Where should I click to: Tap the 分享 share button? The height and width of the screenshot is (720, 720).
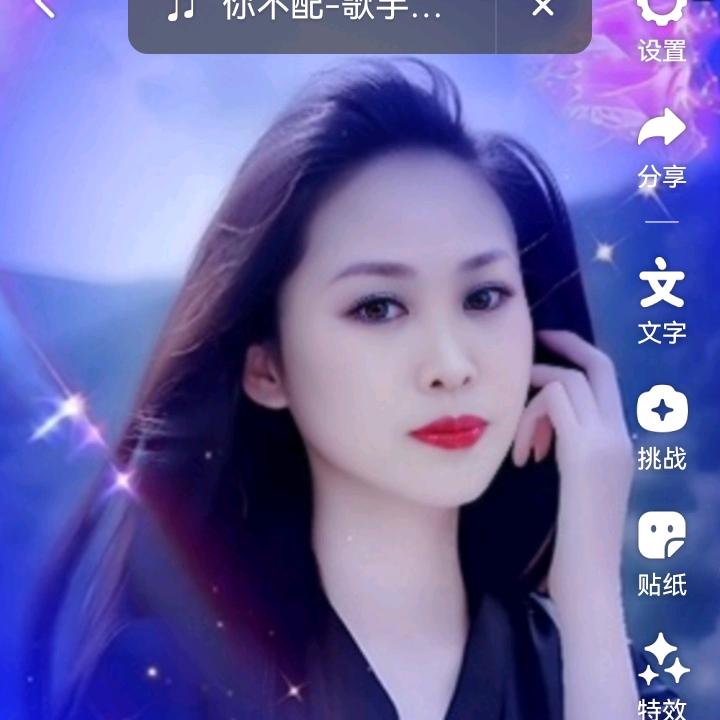[662, 148]
